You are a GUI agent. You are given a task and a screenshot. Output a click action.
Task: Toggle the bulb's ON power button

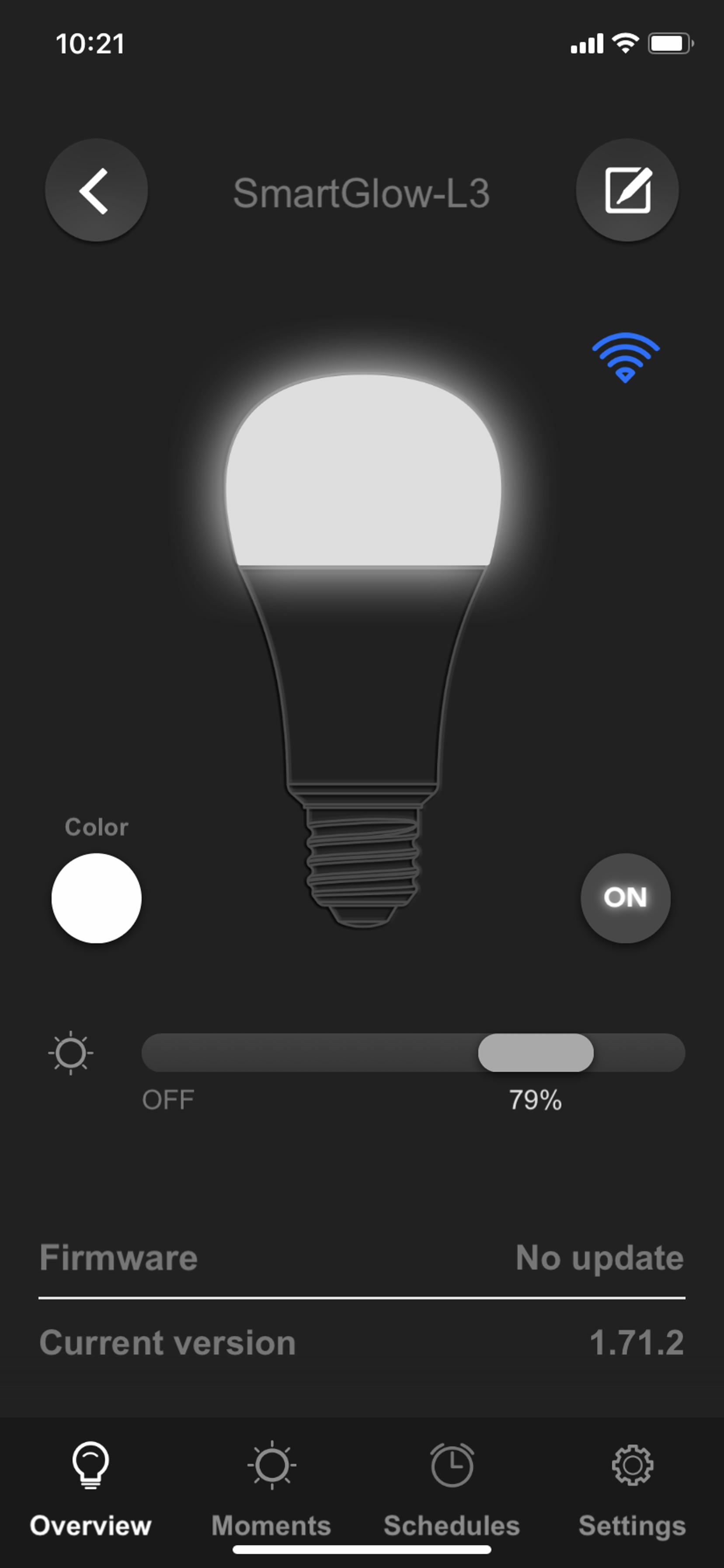click(x=626, y=898)
